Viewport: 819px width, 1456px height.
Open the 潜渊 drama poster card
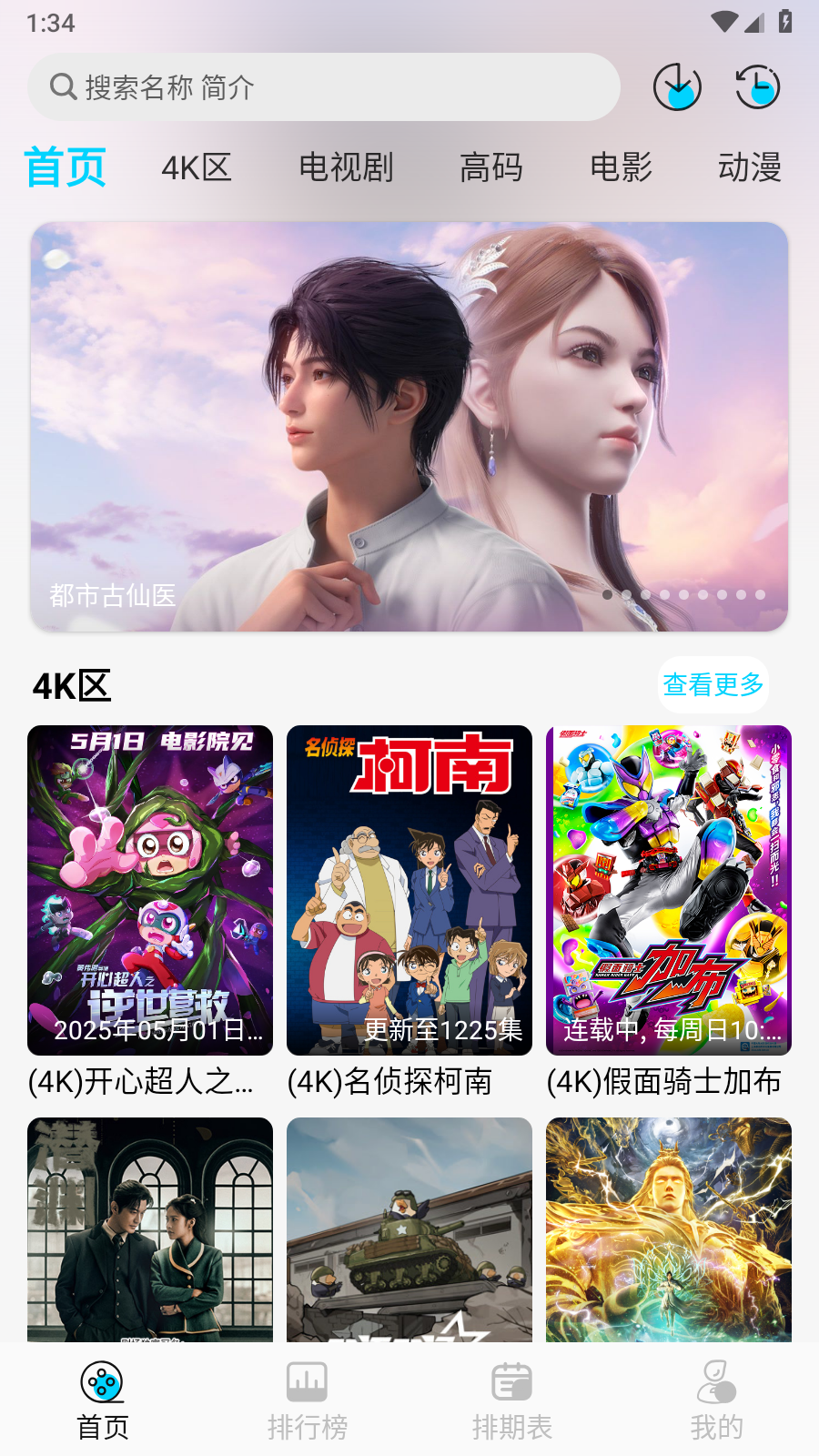point(150,1228)
